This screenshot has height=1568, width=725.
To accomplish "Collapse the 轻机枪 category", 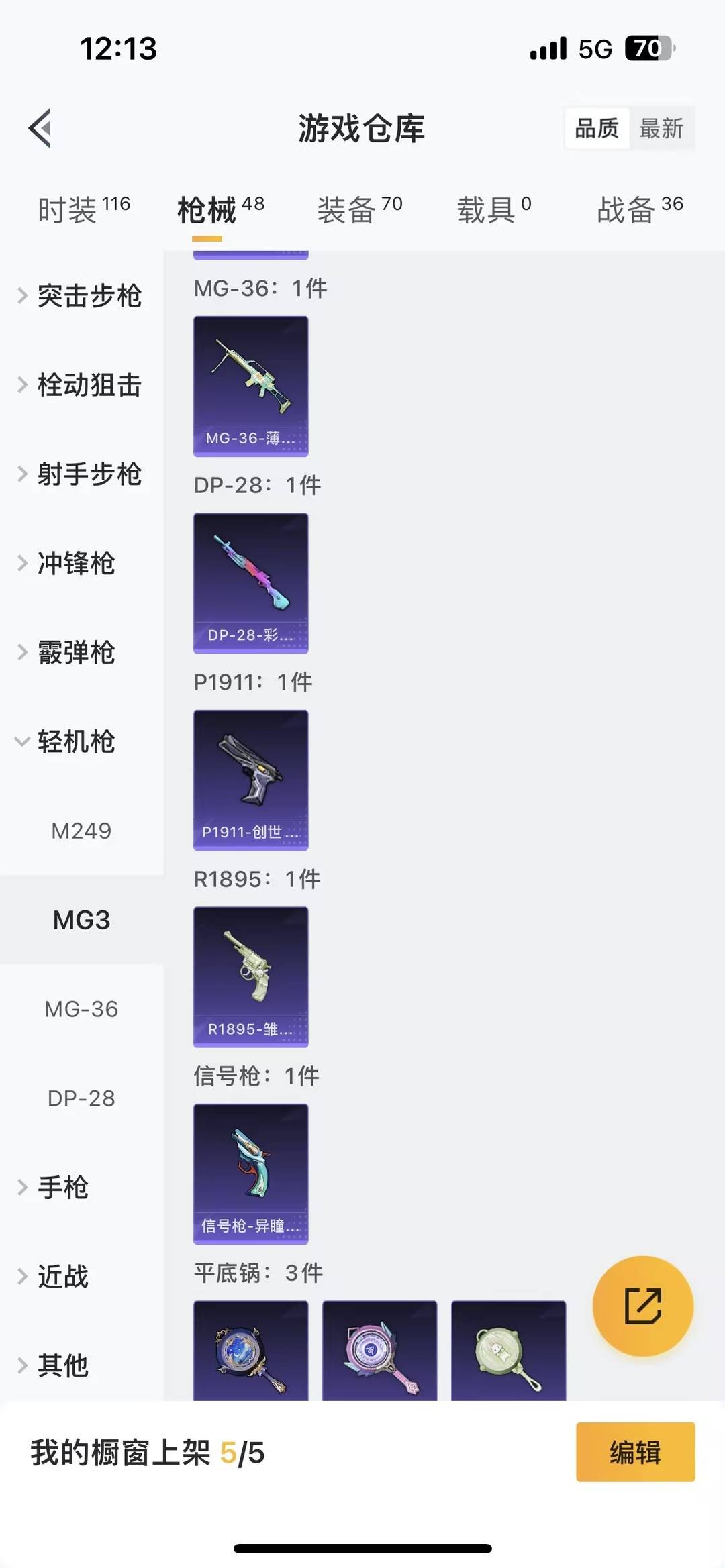I will (x=74, y=742).
